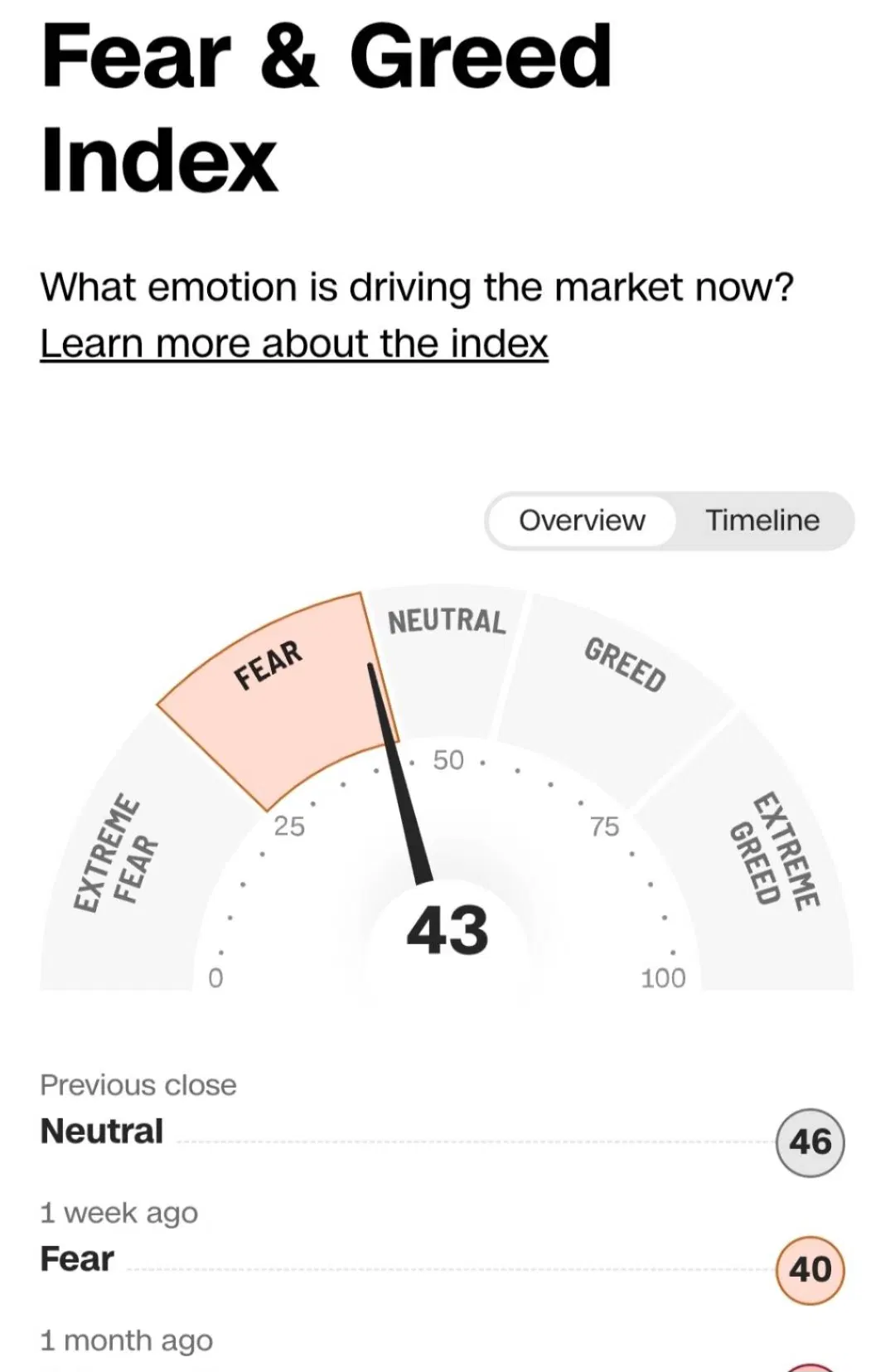Screen dimensions: 895x1372
Task: Select the Overview view
Action: pyautogui.click(x=582, y=521)
